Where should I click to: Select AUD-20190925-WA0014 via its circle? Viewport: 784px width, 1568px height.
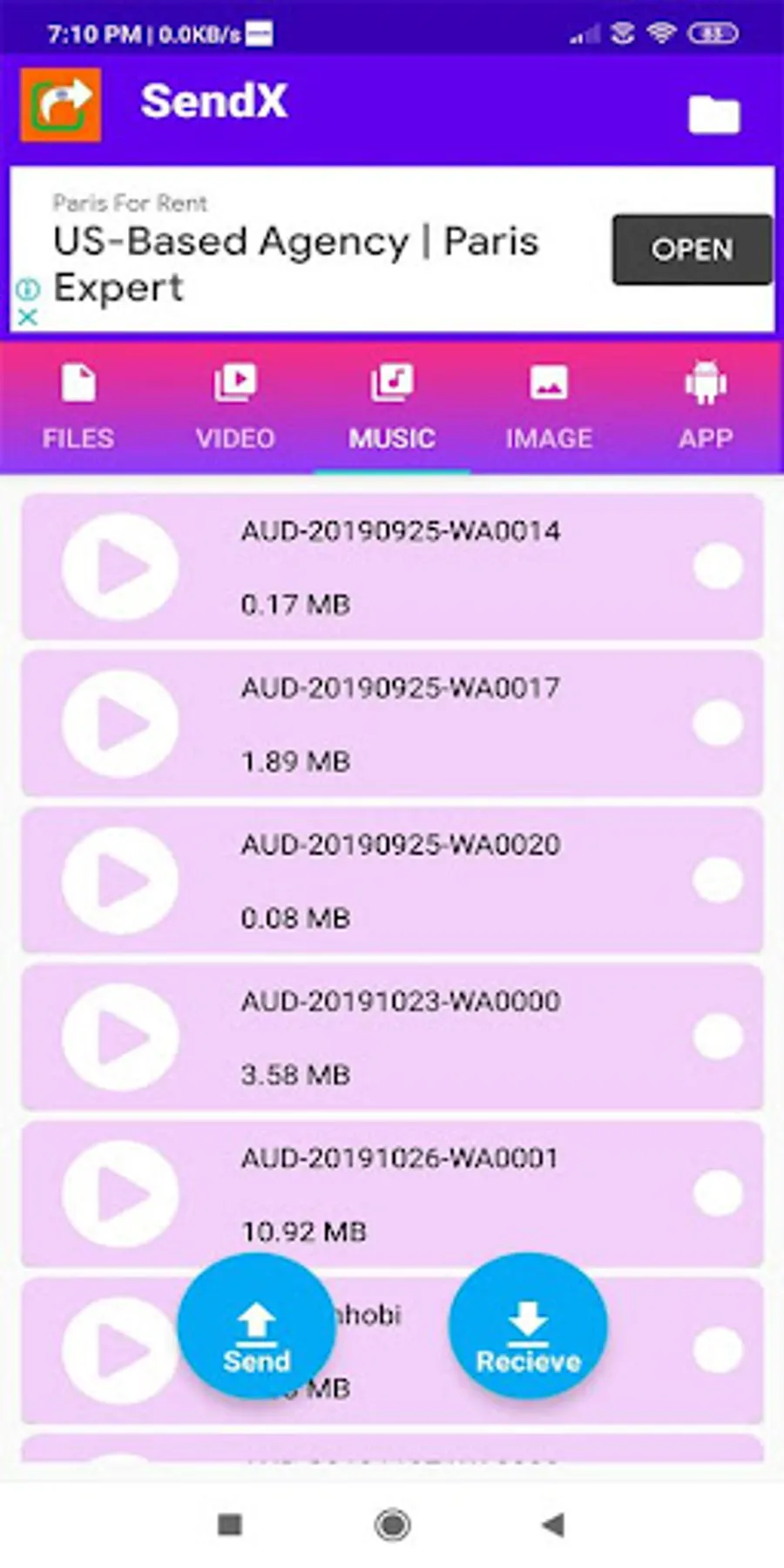(720, 564)
